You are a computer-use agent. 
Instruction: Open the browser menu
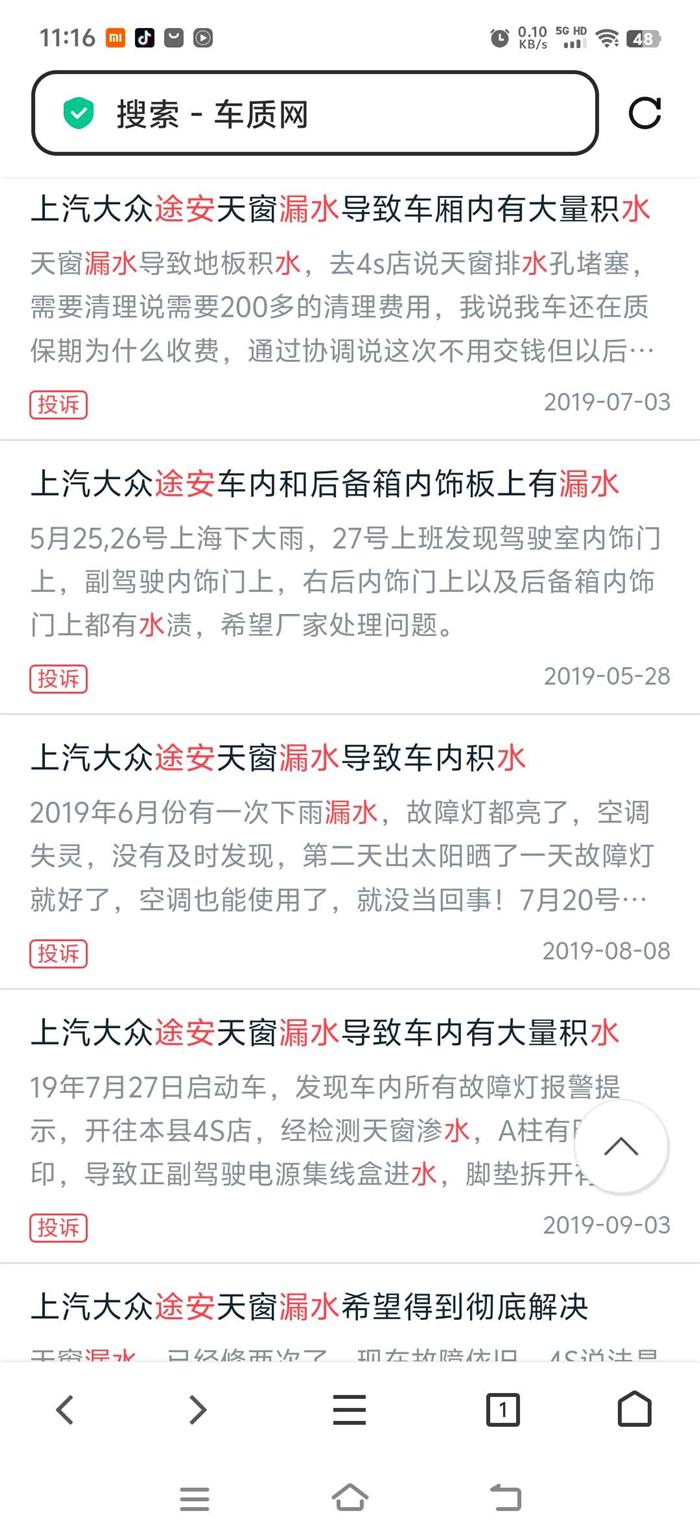pyautogui.click(x=349, y=1410)
